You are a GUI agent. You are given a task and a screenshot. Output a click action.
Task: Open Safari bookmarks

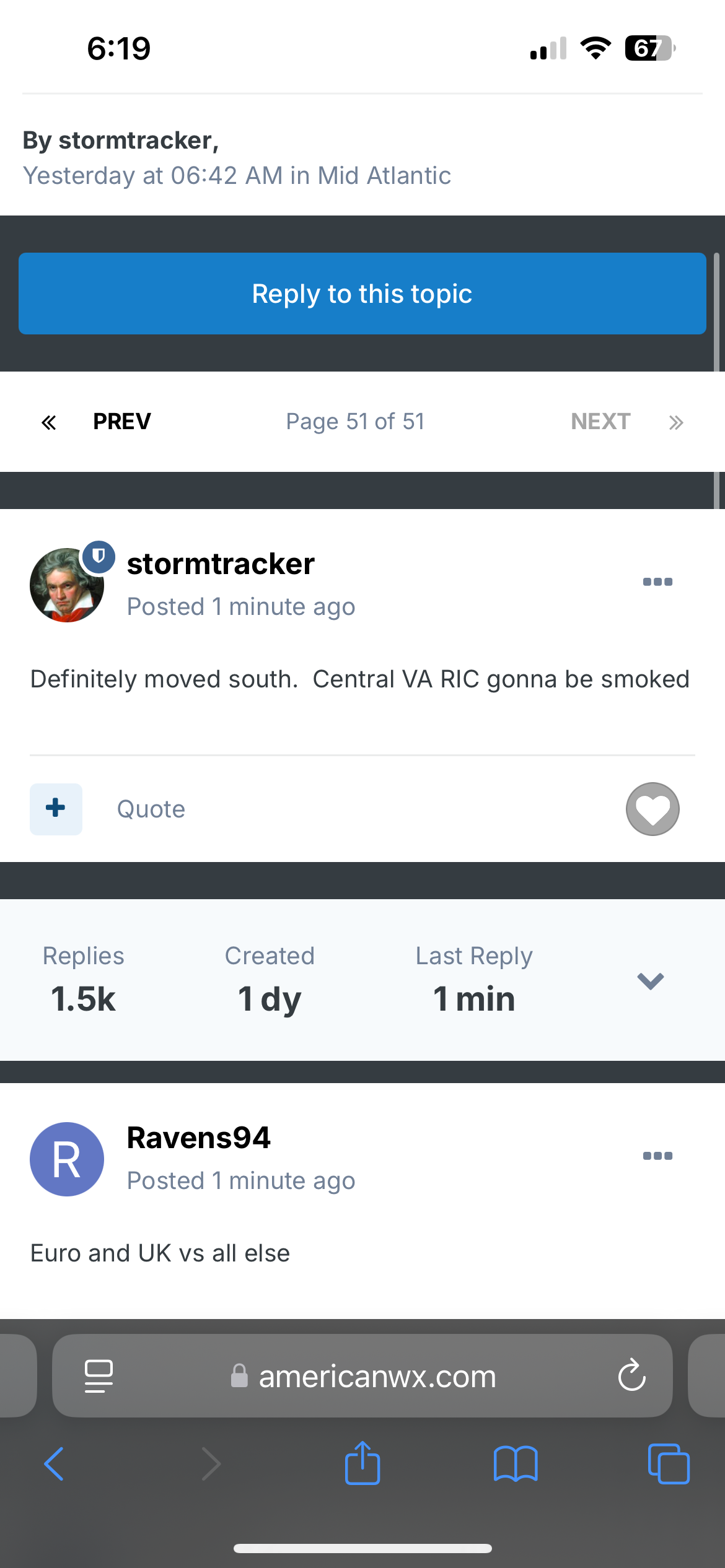516,1464
